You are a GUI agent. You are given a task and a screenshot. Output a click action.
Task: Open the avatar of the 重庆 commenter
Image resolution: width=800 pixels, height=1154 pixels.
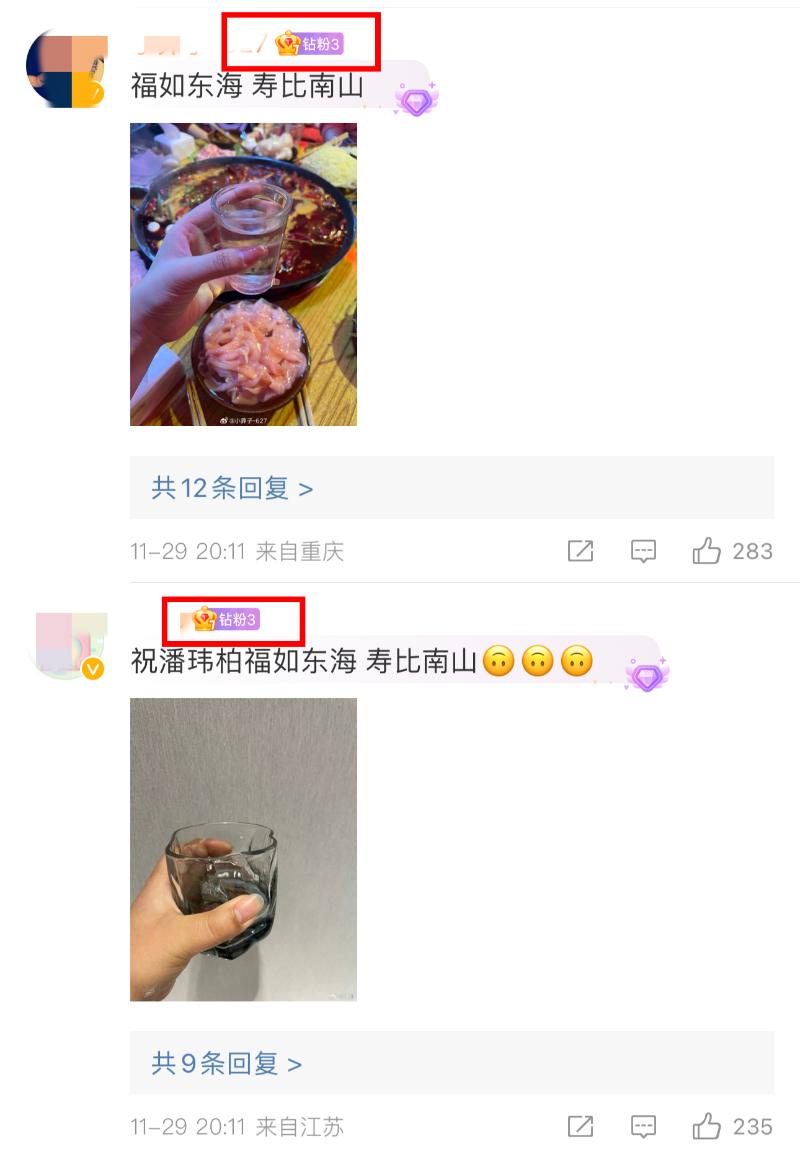66,69
